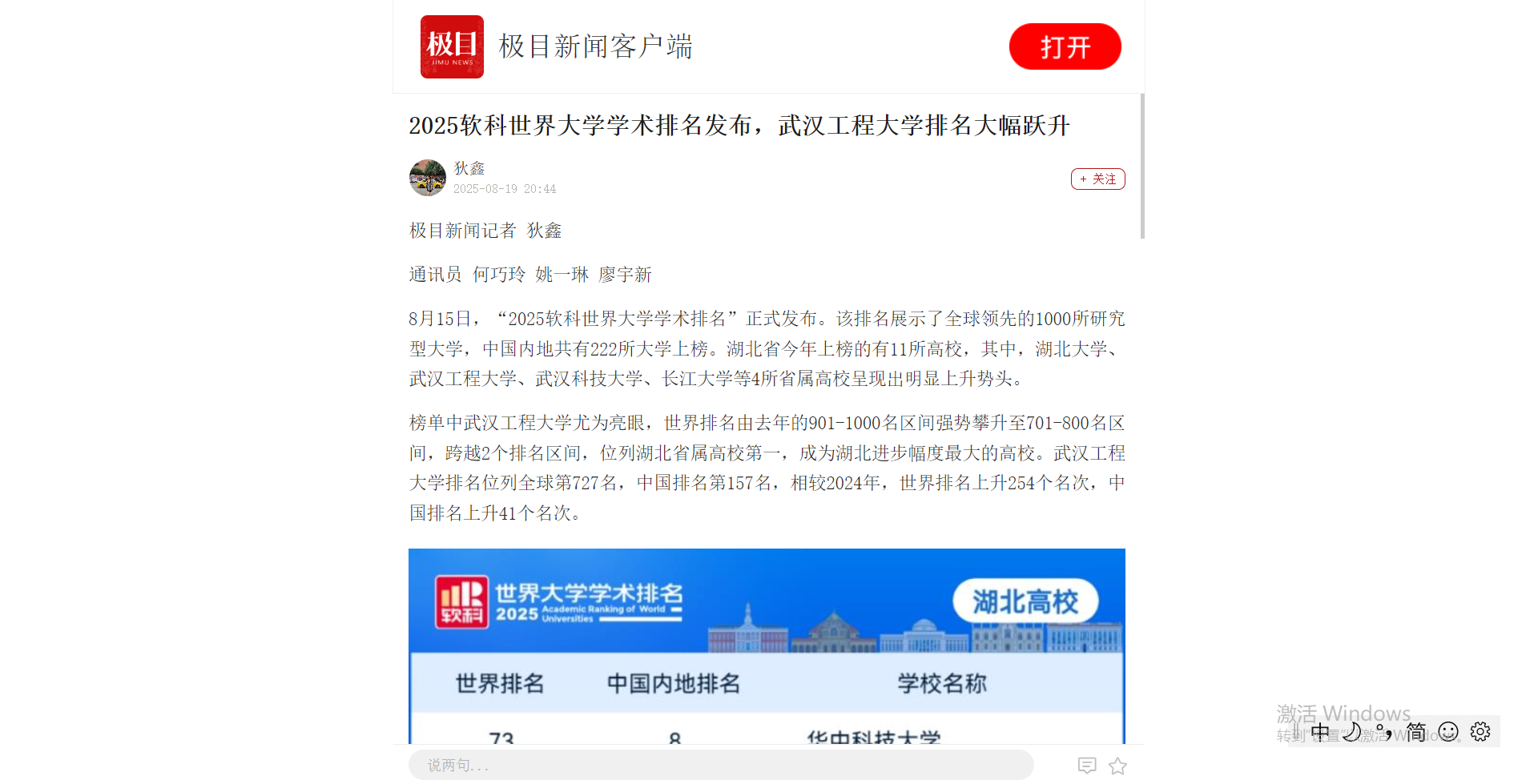Open author 狄鑫's avatar

(428, 178)
